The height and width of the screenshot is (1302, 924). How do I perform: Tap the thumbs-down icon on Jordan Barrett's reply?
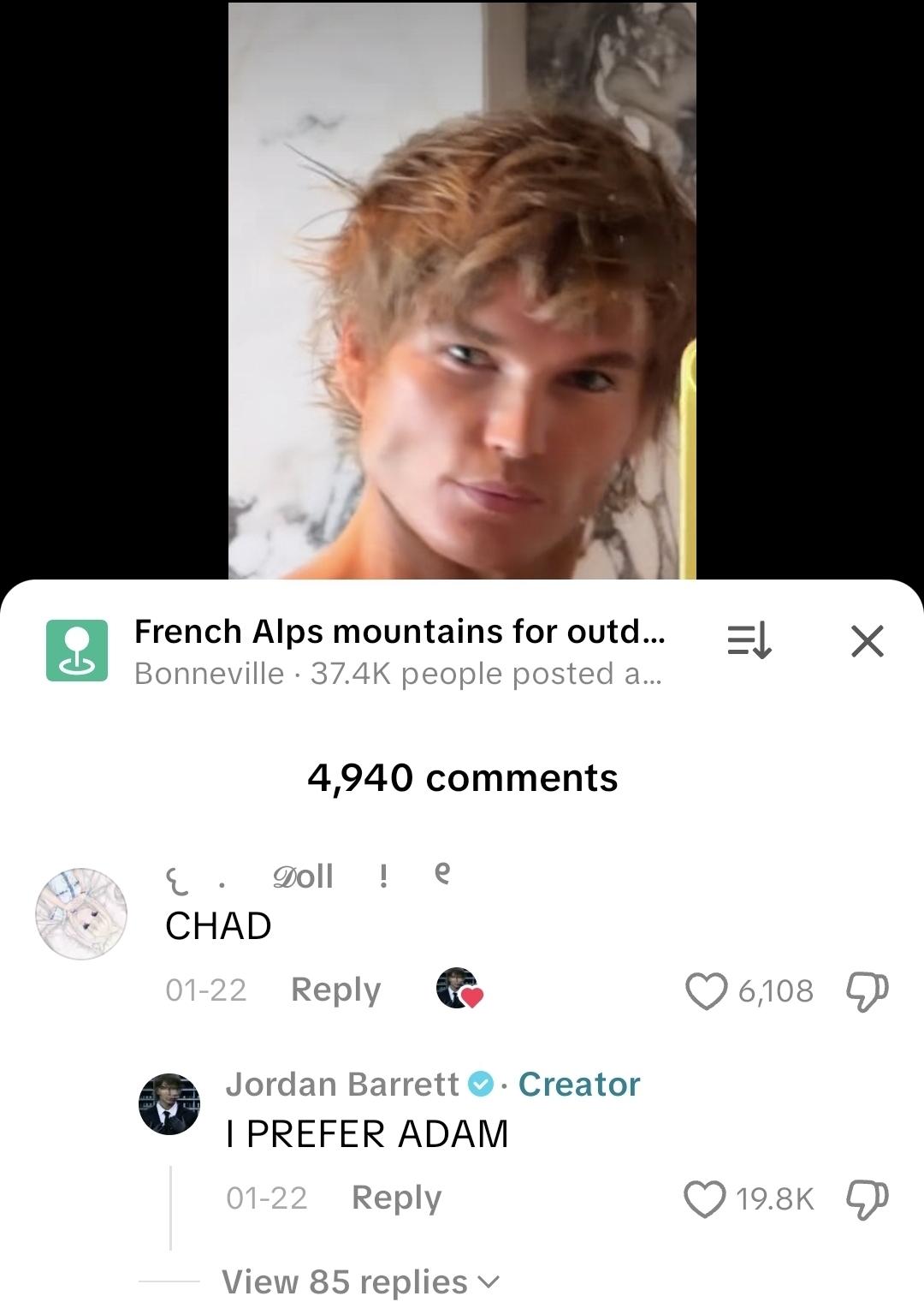pyautogui.click(x=865, y=1198)
